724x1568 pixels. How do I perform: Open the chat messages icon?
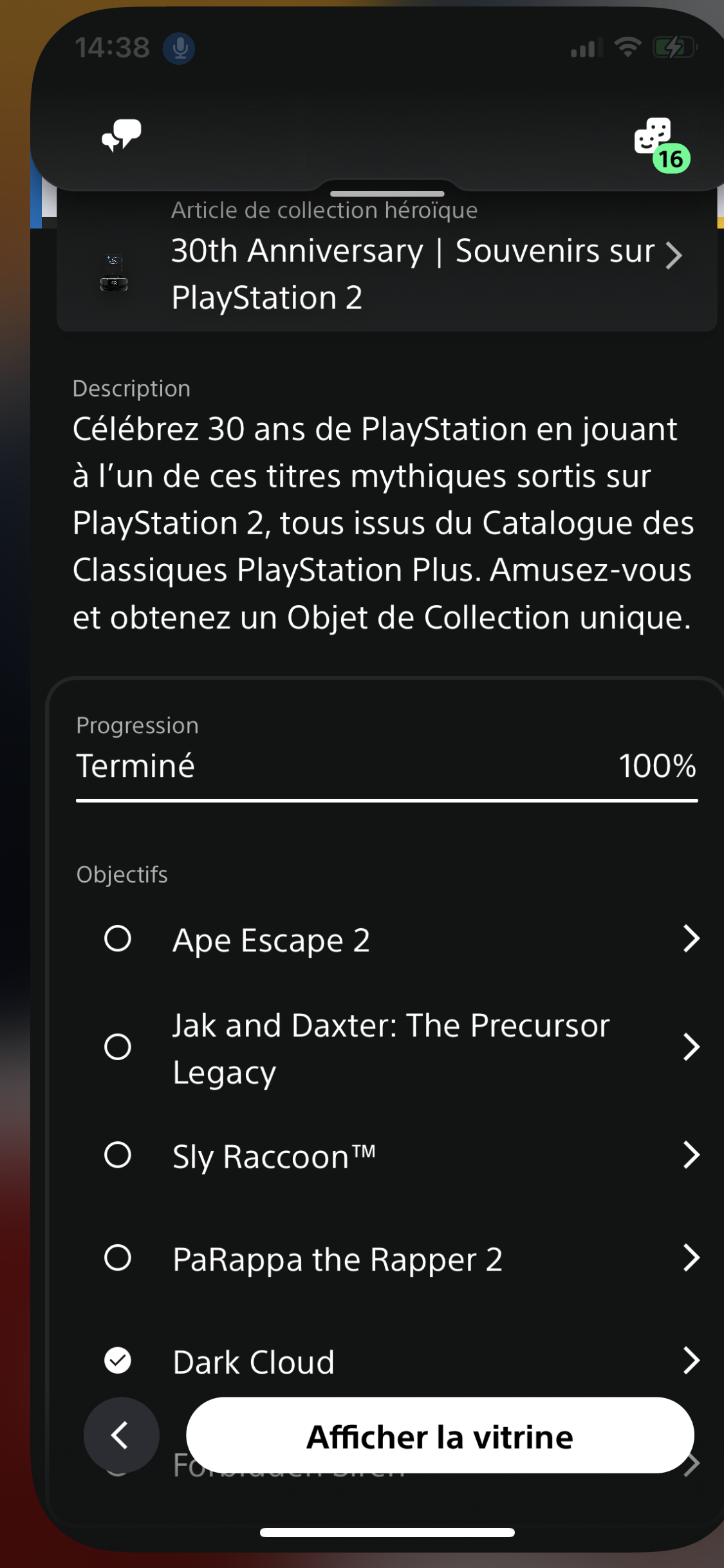point(122,136)
